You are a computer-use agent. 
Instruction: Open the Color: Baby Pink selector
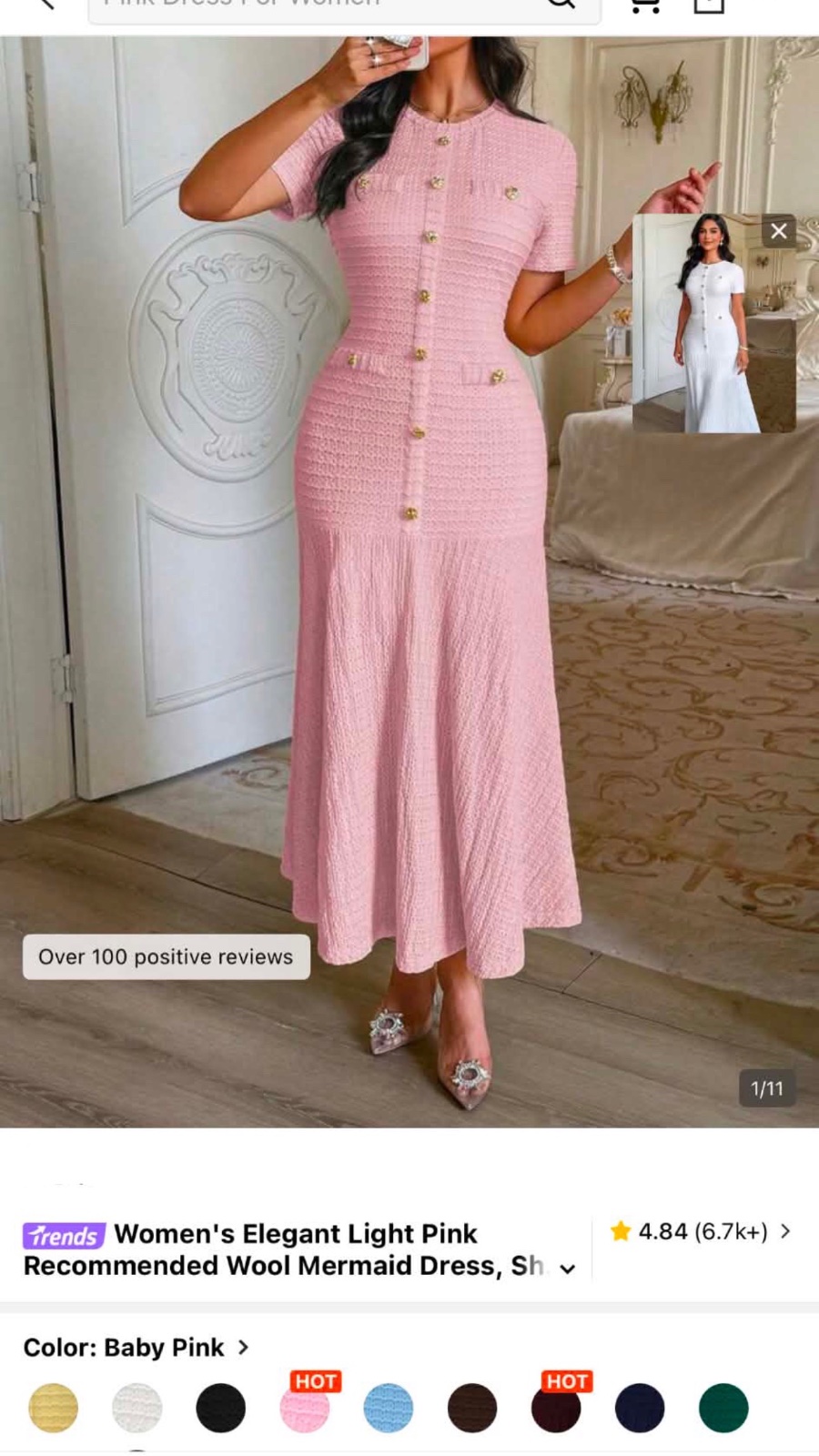[x=136, y=1347]
